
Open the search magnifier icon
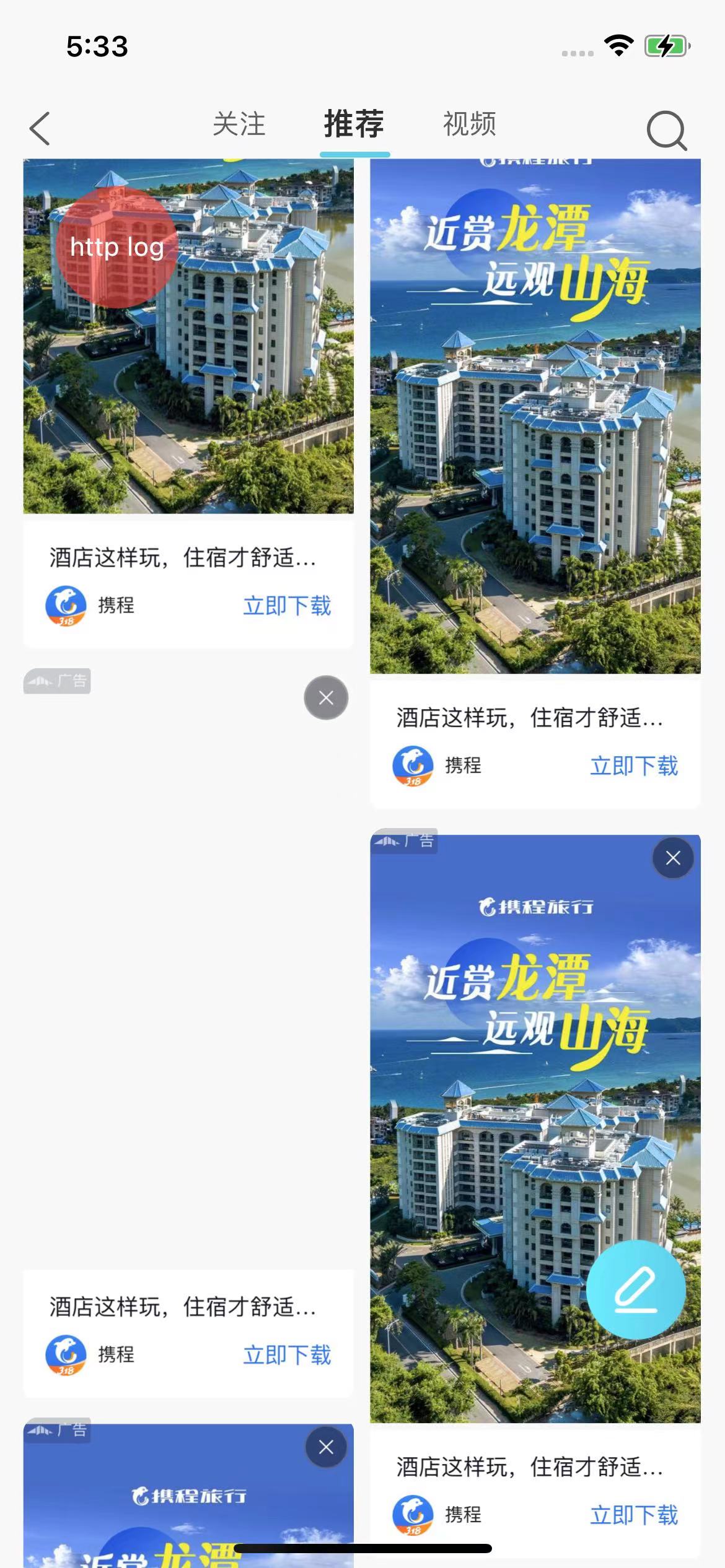pyautogui.click(x=666, y=130)
